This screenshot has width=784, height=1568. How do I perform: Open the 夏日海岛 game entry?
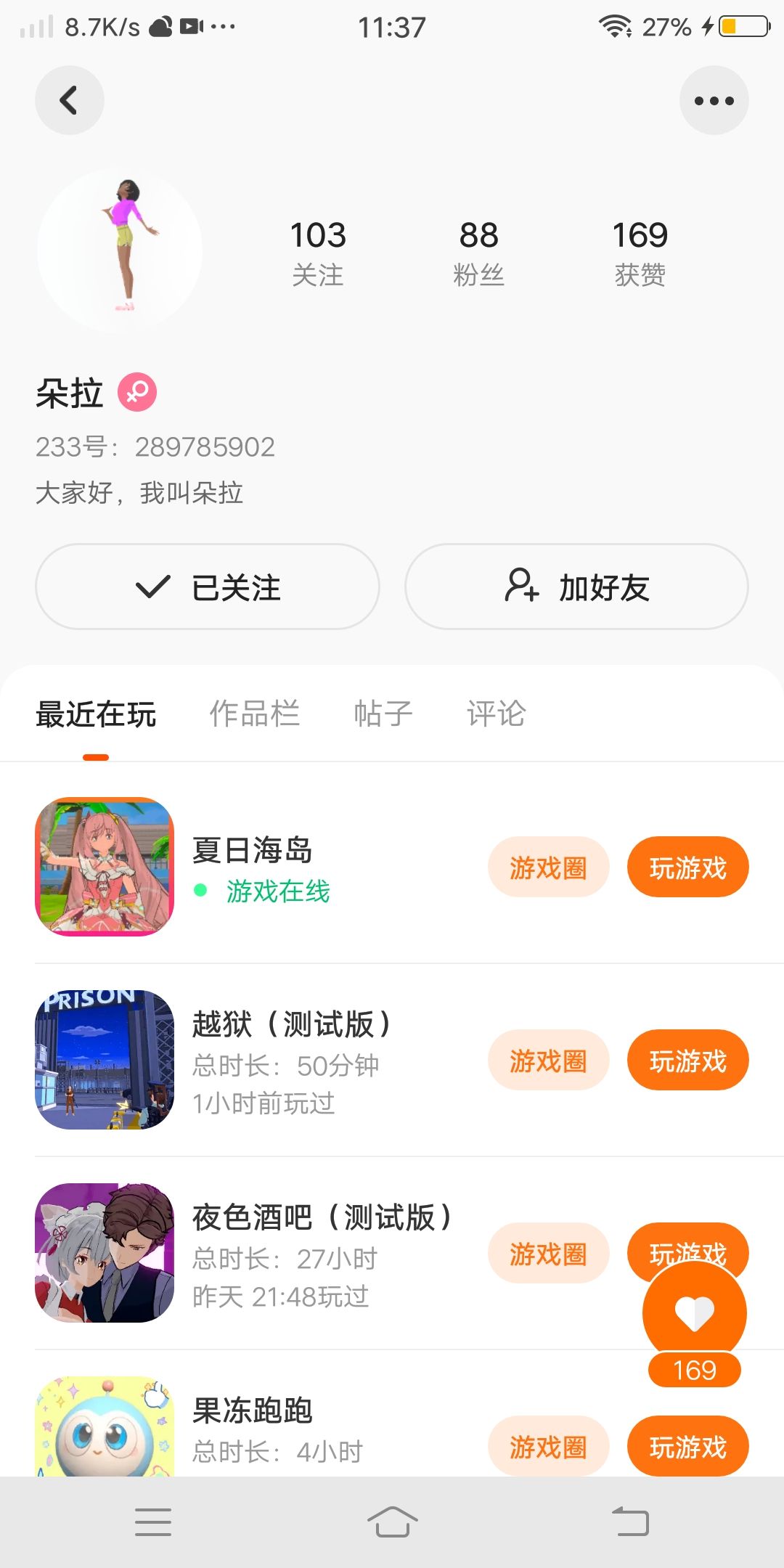coord(251,851)
